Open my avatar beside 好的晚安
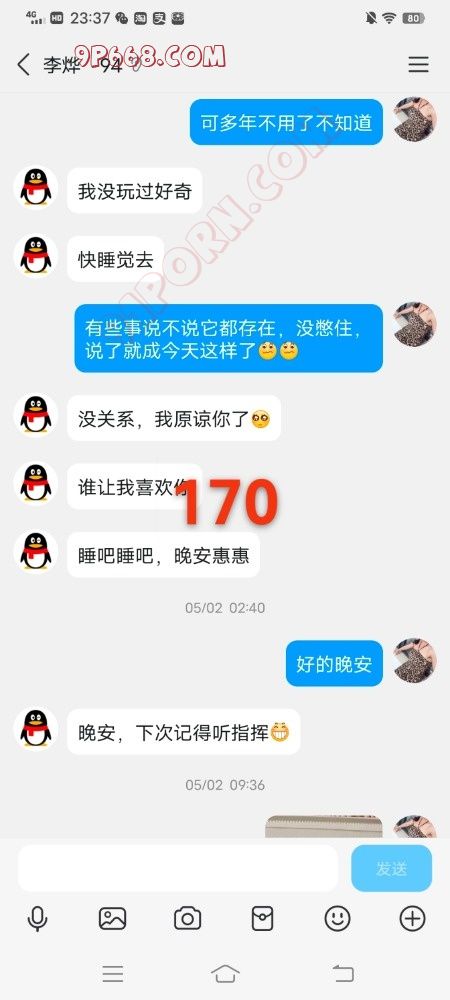This screenshot has height=1000, width=450. tap(415, 661)
